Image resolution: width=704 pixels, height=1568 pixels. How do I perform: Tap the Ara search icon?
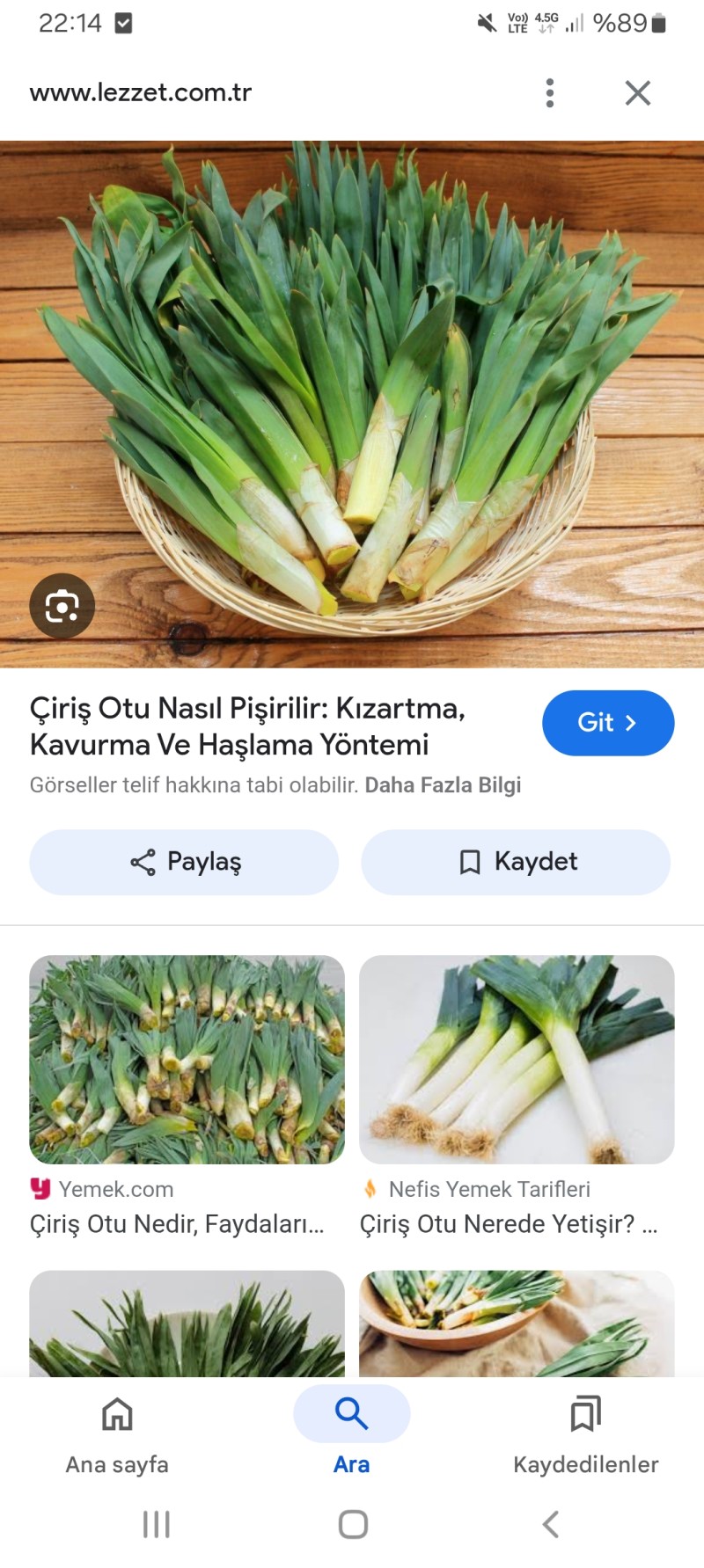350,1414
